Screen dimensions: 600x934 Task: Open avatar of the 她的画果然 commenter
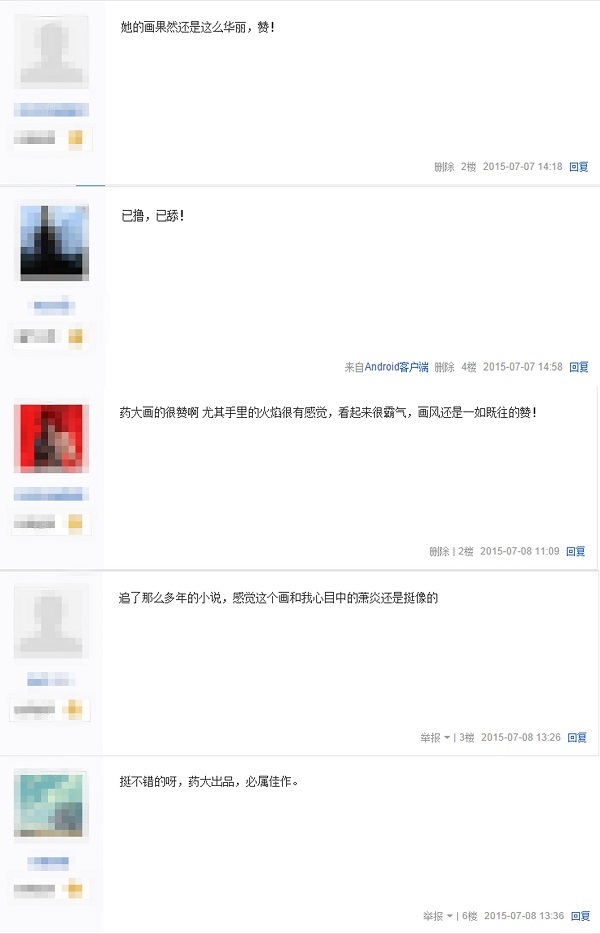pos(52,52)
